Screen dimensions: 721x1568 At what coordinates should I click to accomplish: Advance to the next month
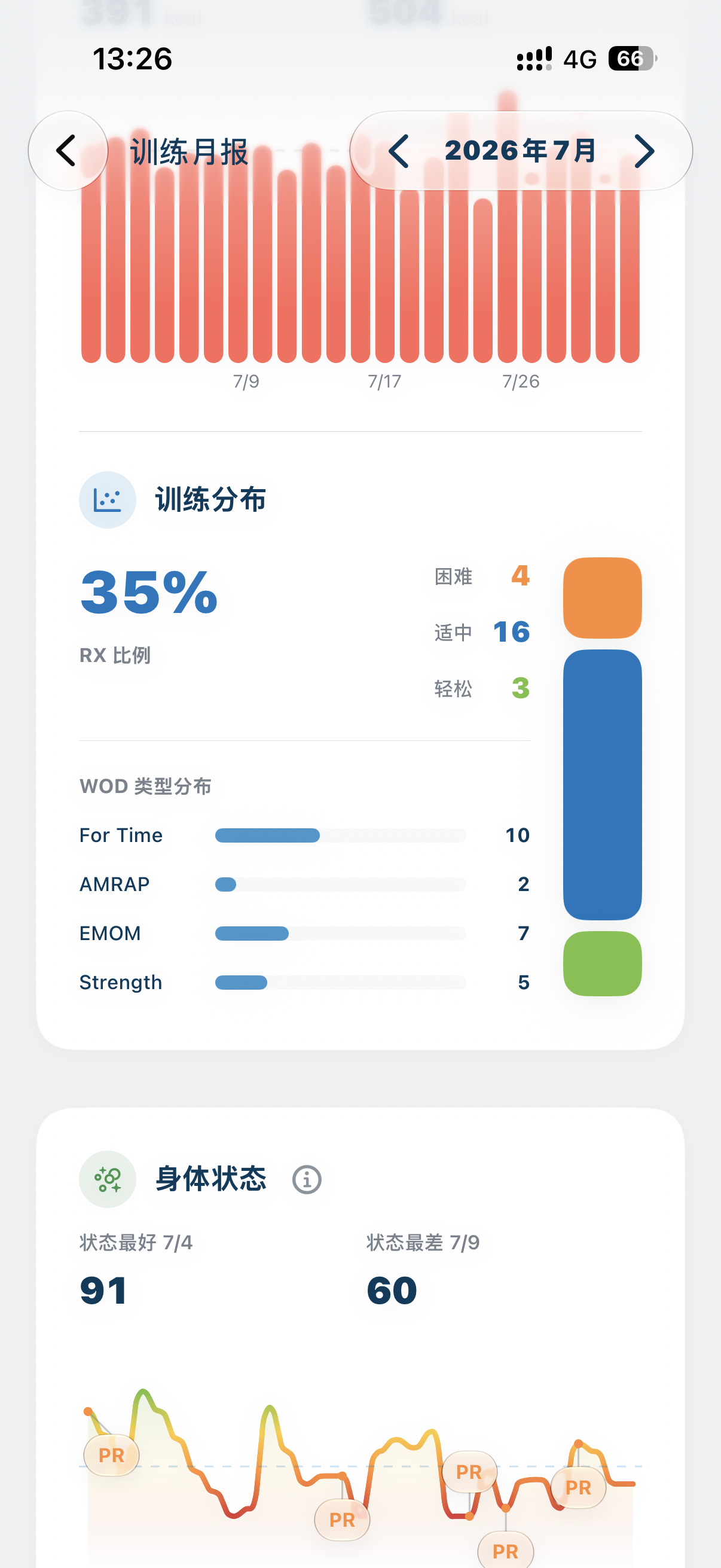tap(644, 151)
